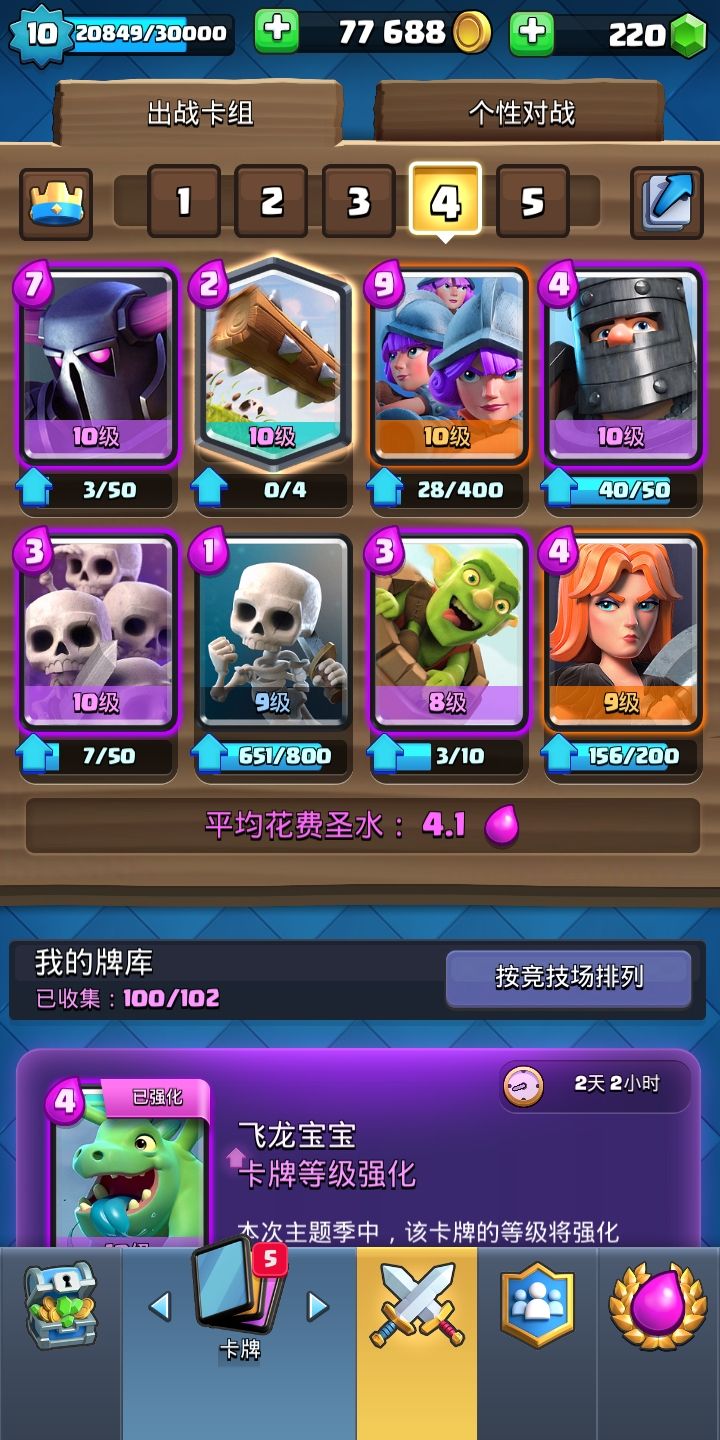
Task: Select deck slot 2
Action: [271, 202]
